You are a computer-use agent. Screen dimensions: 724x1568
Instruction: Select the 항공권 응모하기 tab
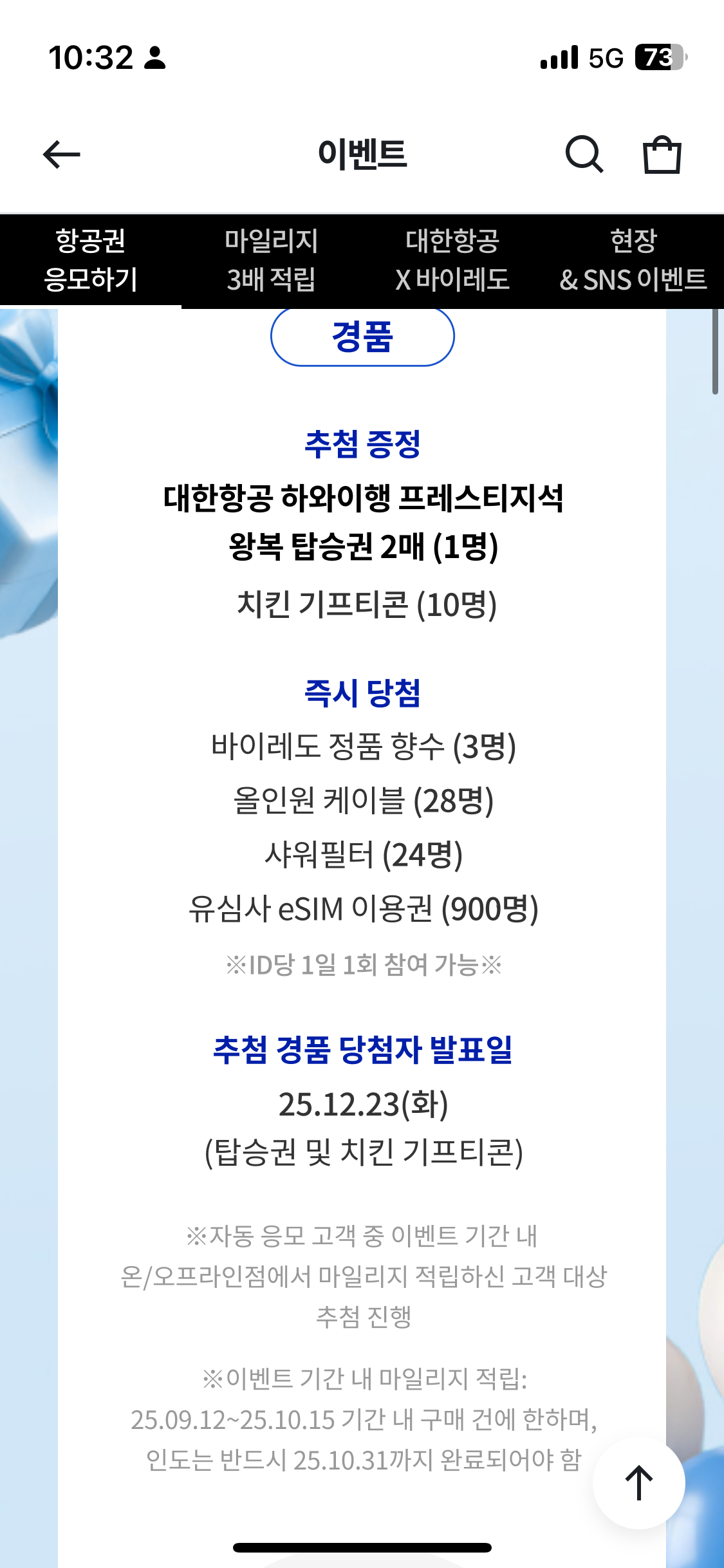(91, 261)
